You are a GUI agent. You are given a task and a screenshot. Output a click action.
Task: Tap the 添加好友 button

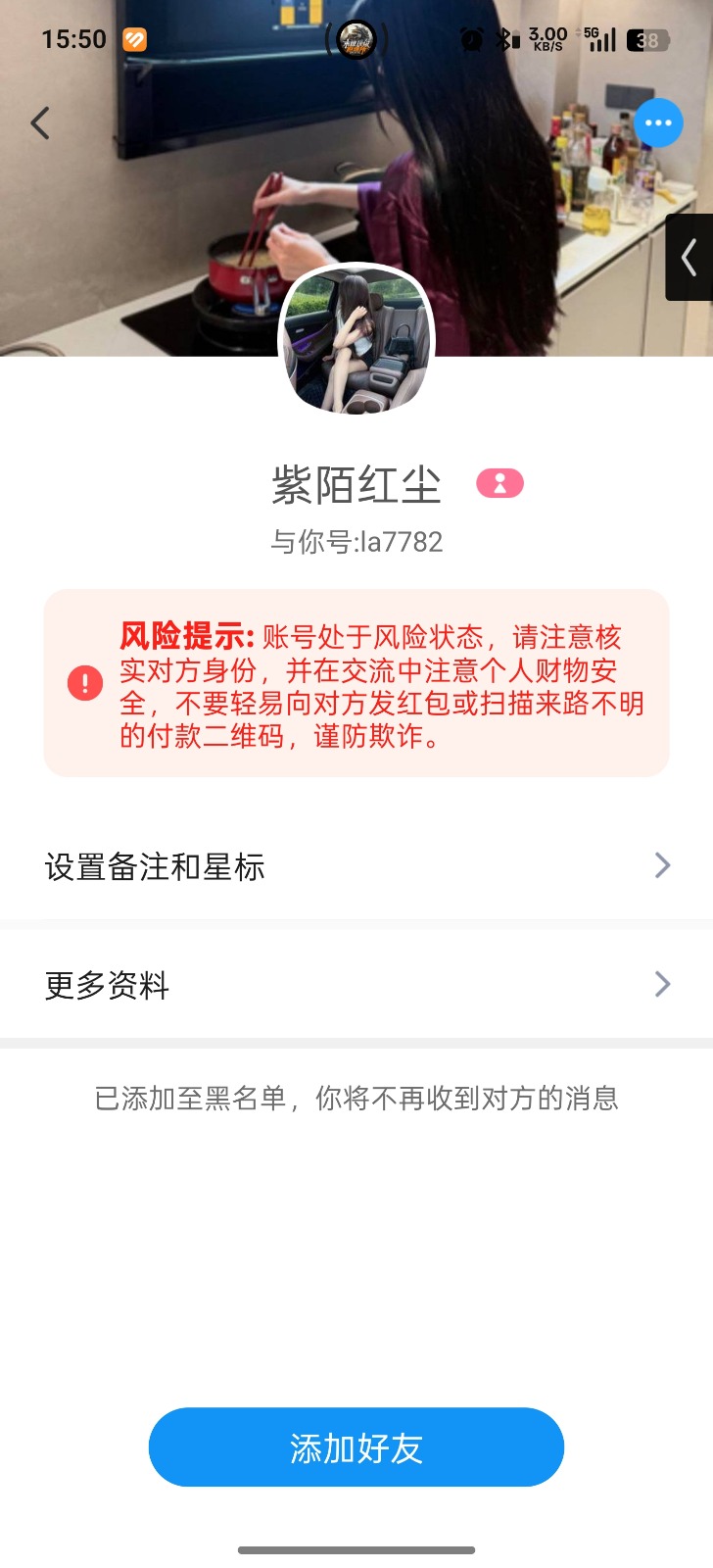pos(356,1447)
